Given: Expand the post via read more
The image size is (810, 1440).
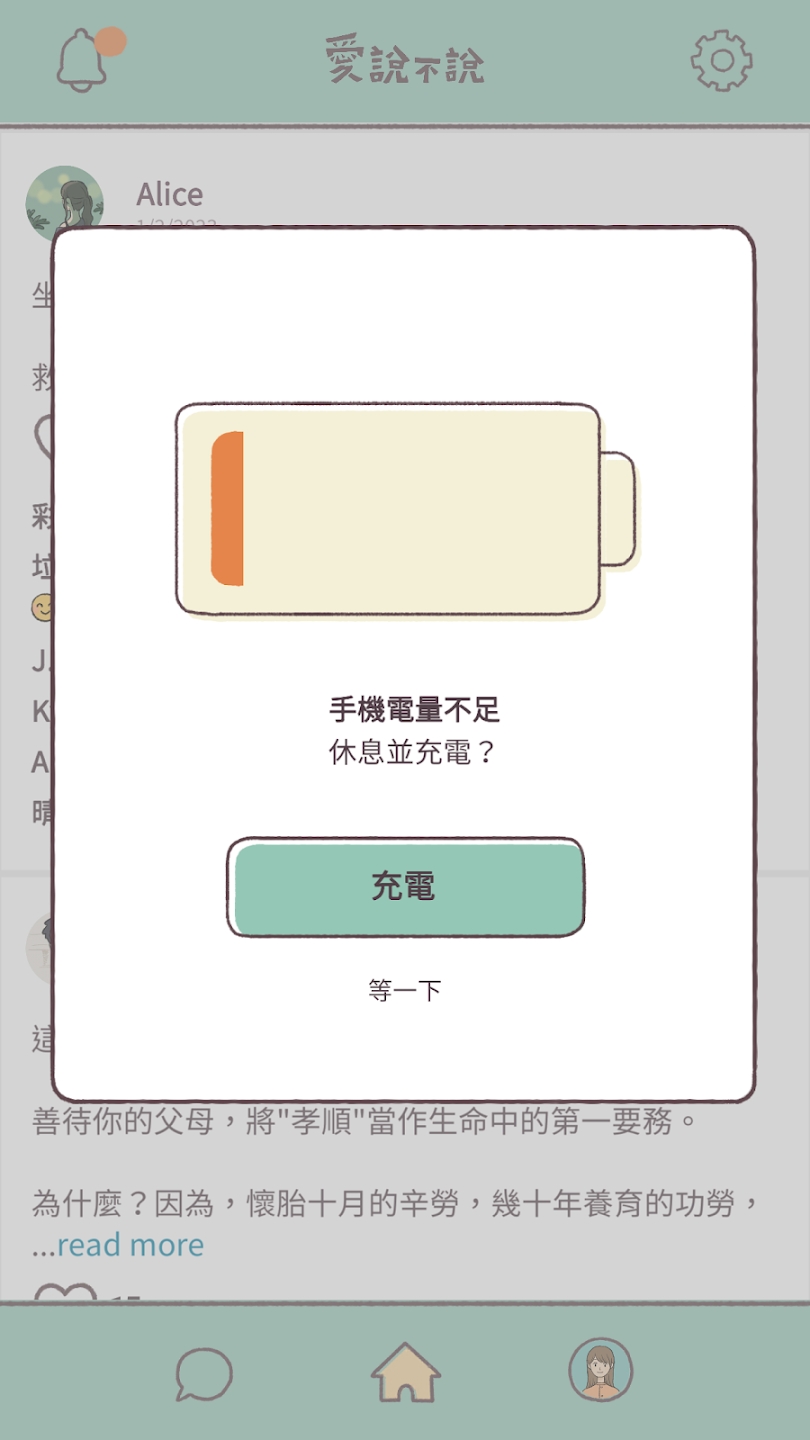Looking at the screenshot, I should pyautogui.click(x=130, y=1245).
